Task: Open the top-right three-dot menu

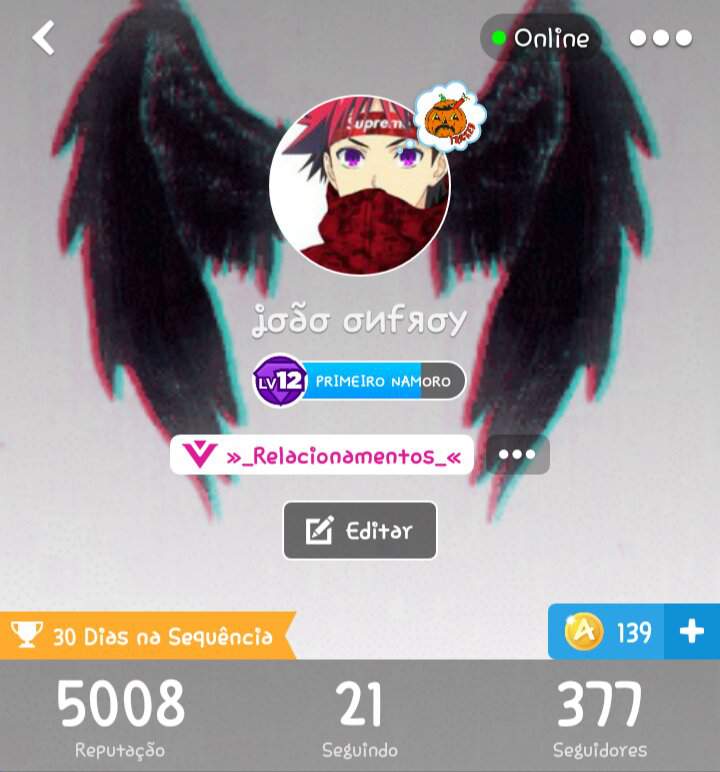Action: click(660, 39)
